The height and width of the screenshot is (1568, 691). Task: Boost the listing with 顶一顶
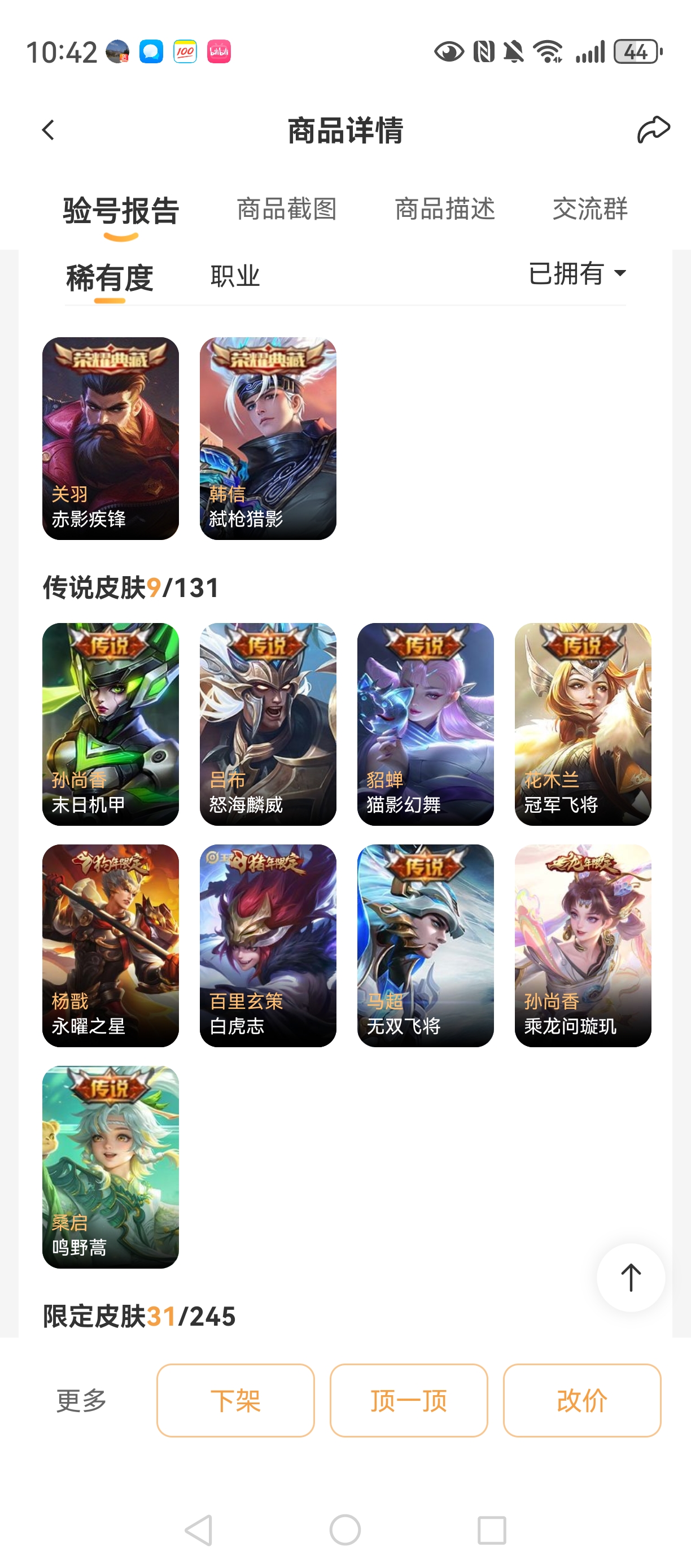coord(409,1401)
